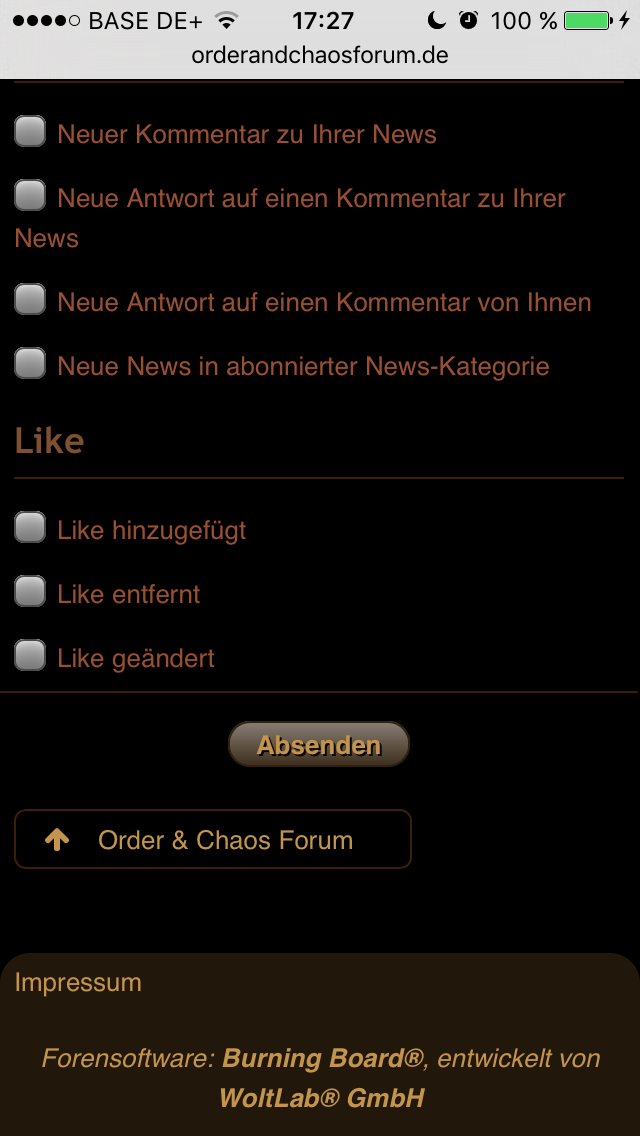Tick 'Neue Antwort auf einen Kommentar von Ihnen'
The width and height of the screenshot is (640, 1136).
click(30, 299)
